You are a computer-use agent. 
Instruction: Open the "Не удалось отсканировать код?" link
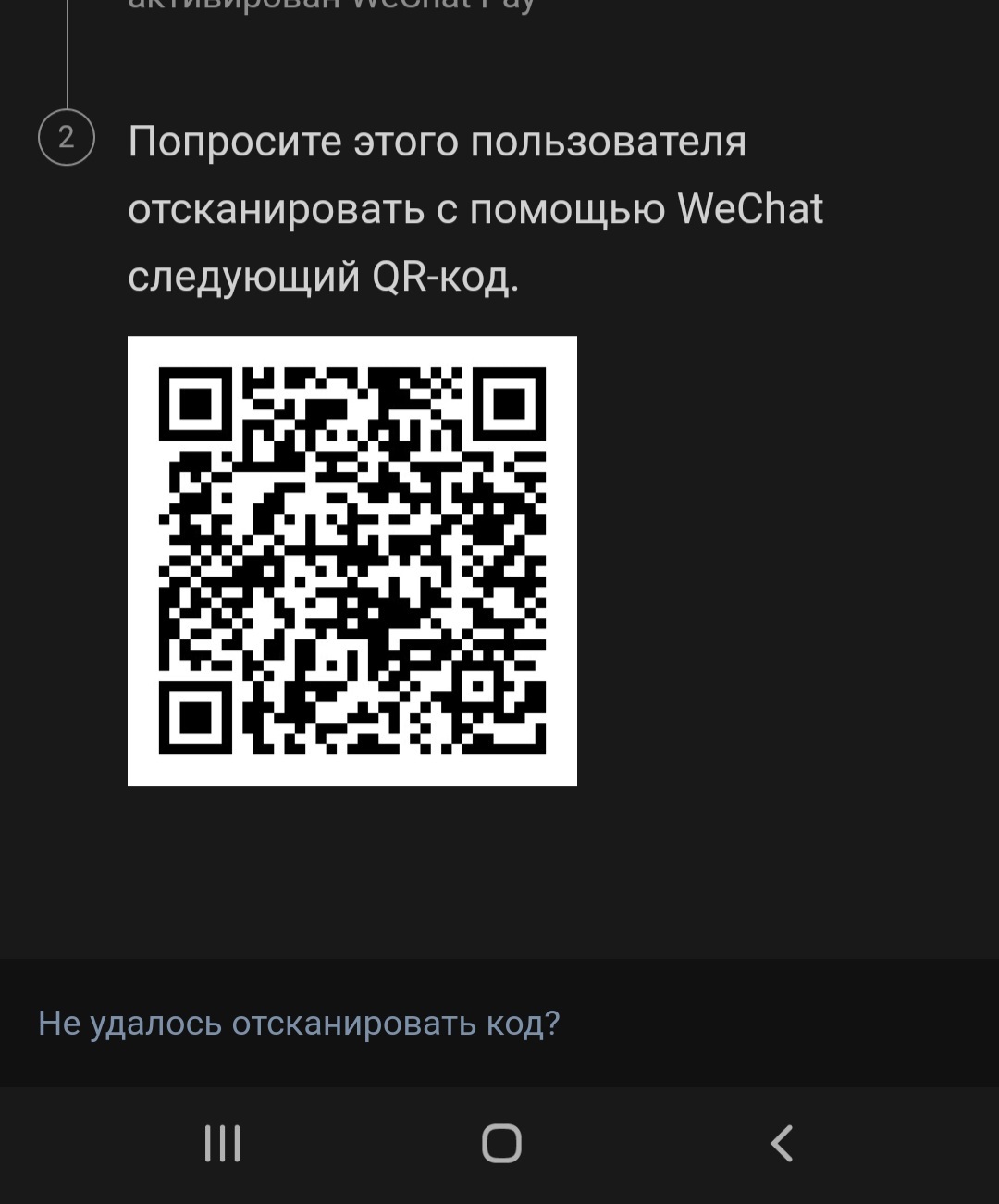coord(299,1023)
